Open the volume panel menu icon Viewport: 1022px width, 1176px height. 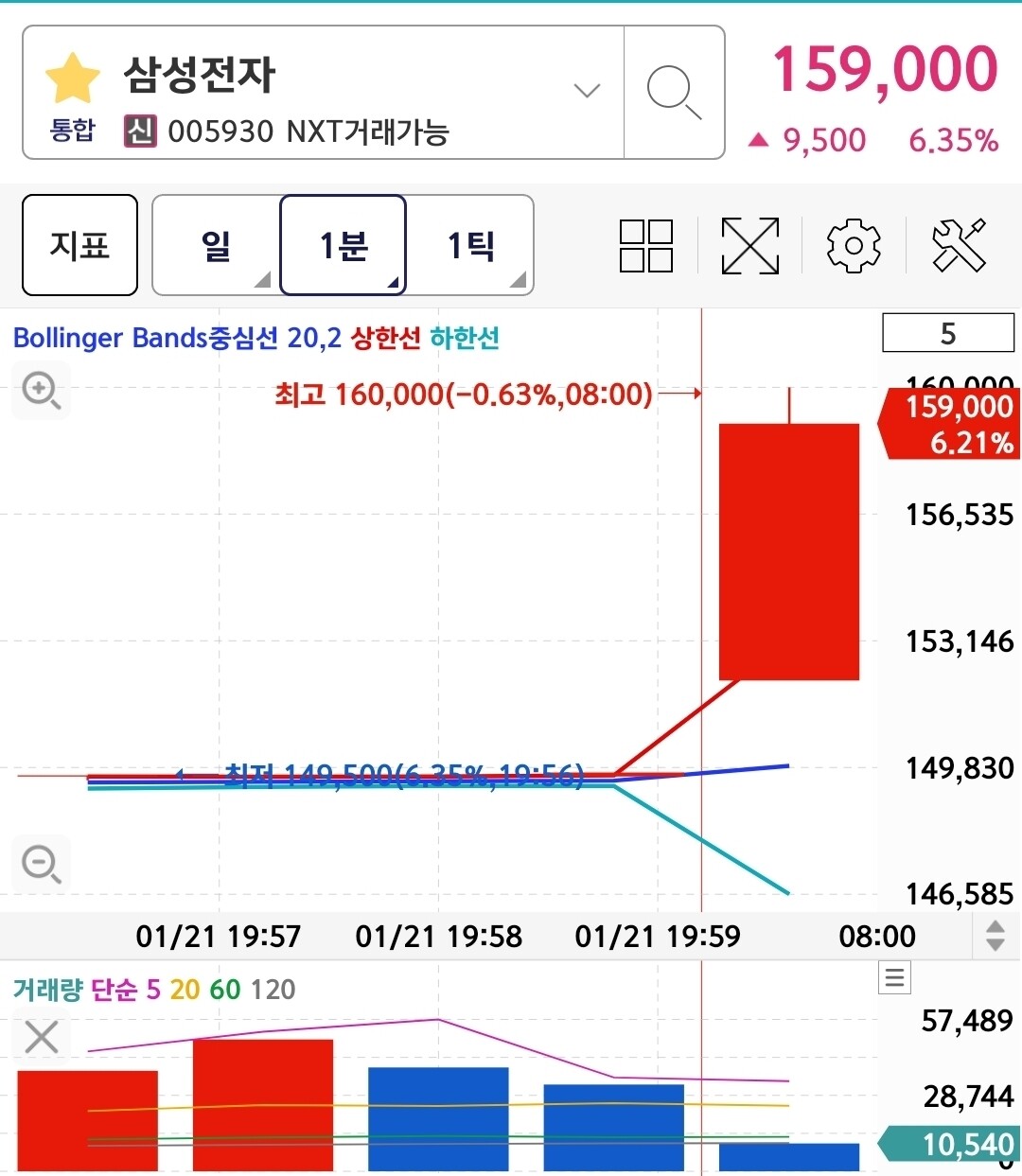[x=894, y=977]
